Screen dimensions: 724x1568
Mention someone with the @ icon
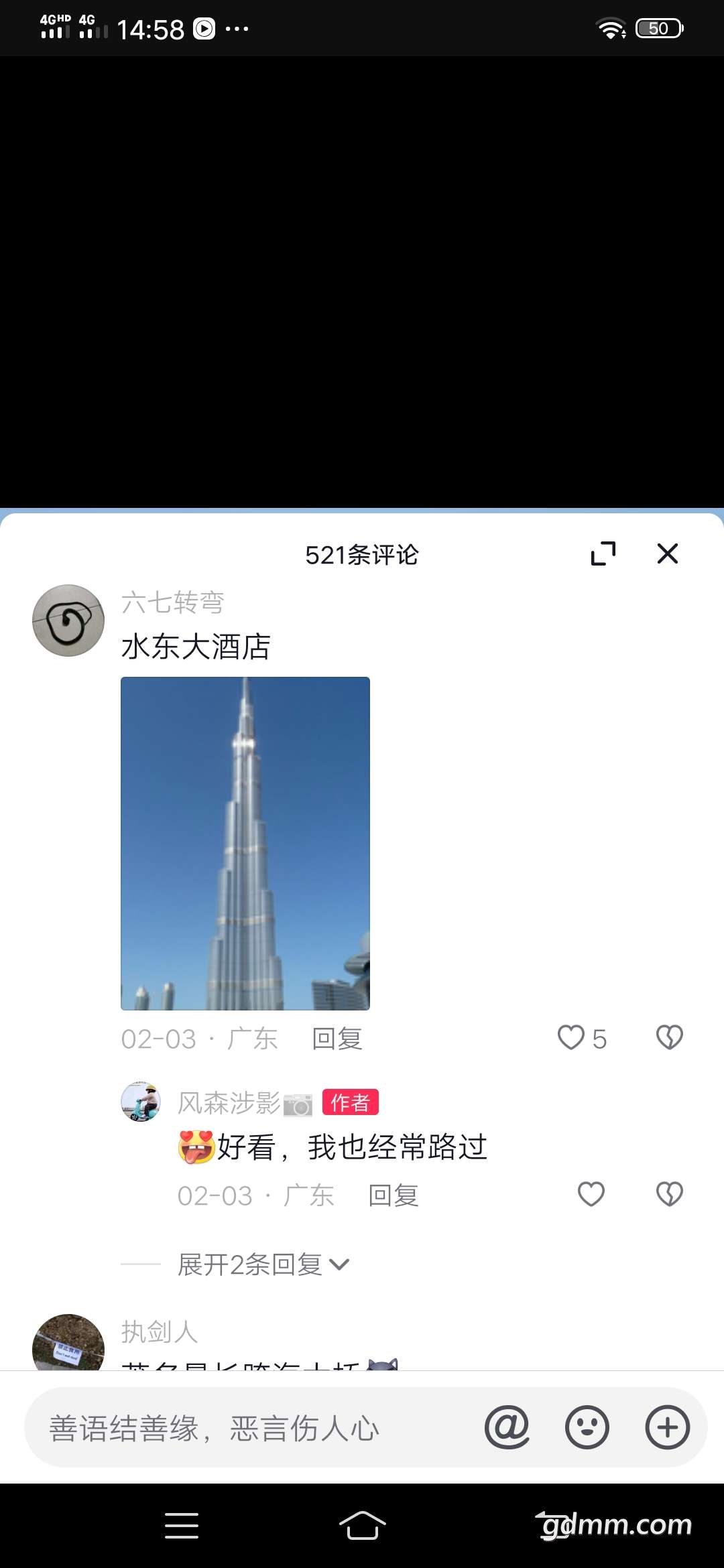pyautogui.click(x=507, y=1428)
